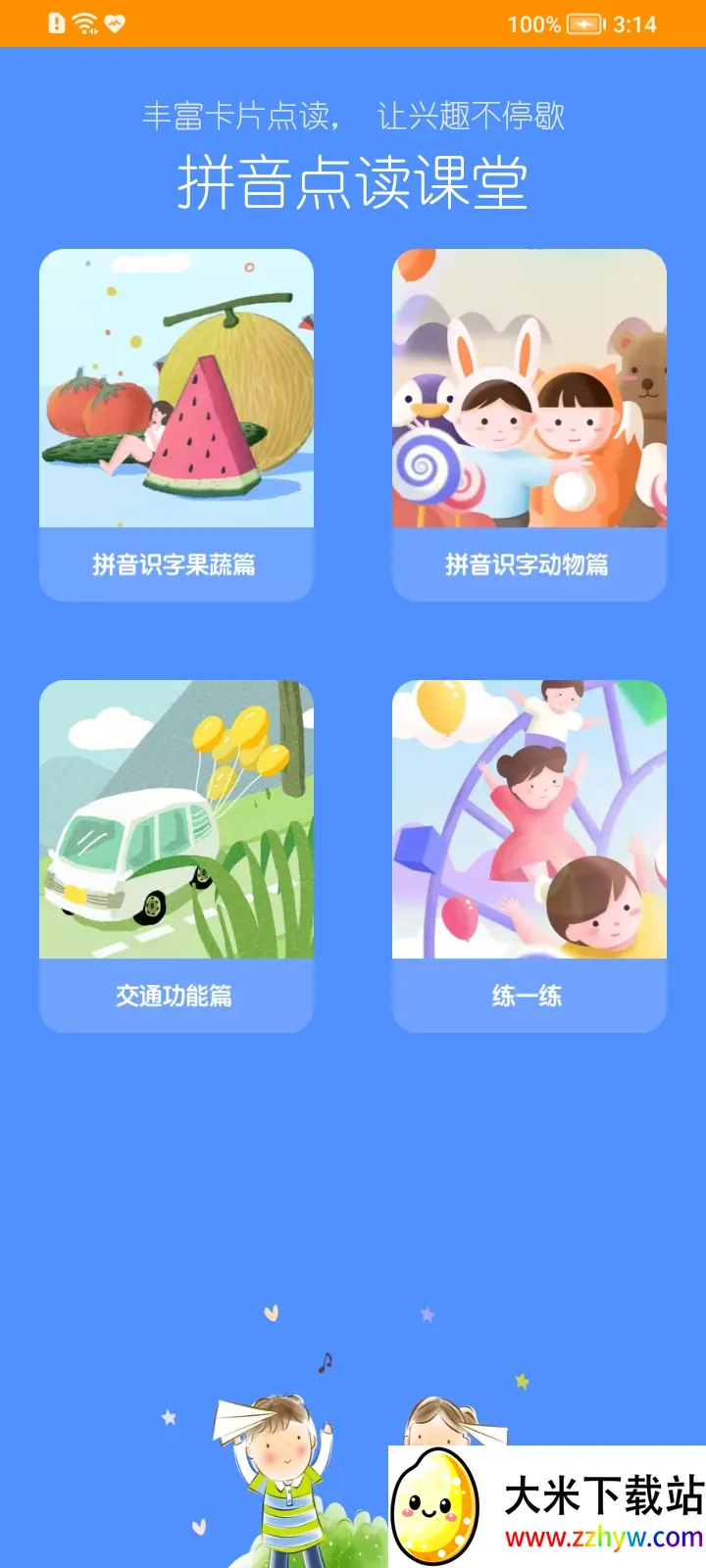Click the 丰富卡片点读 subtitle text
The image size is (706, 1568).
click(353, 116)
